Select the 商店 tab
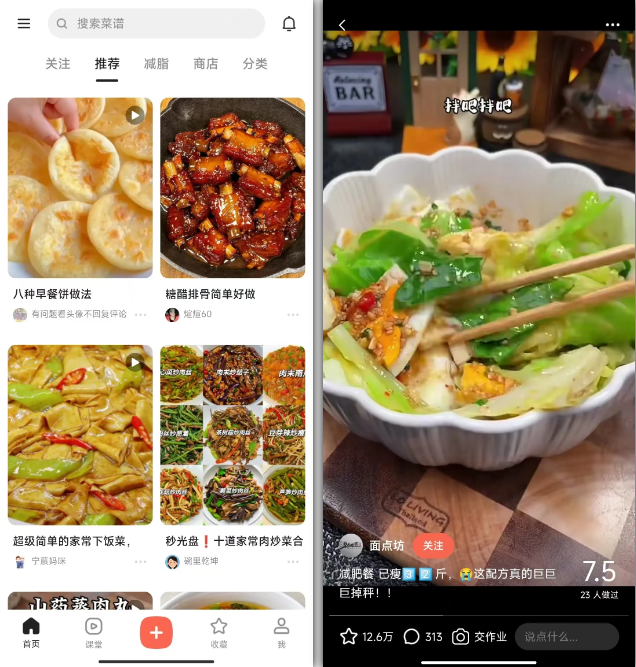Image resolution: width=636 pixels, height=667 pixels. 206,63
